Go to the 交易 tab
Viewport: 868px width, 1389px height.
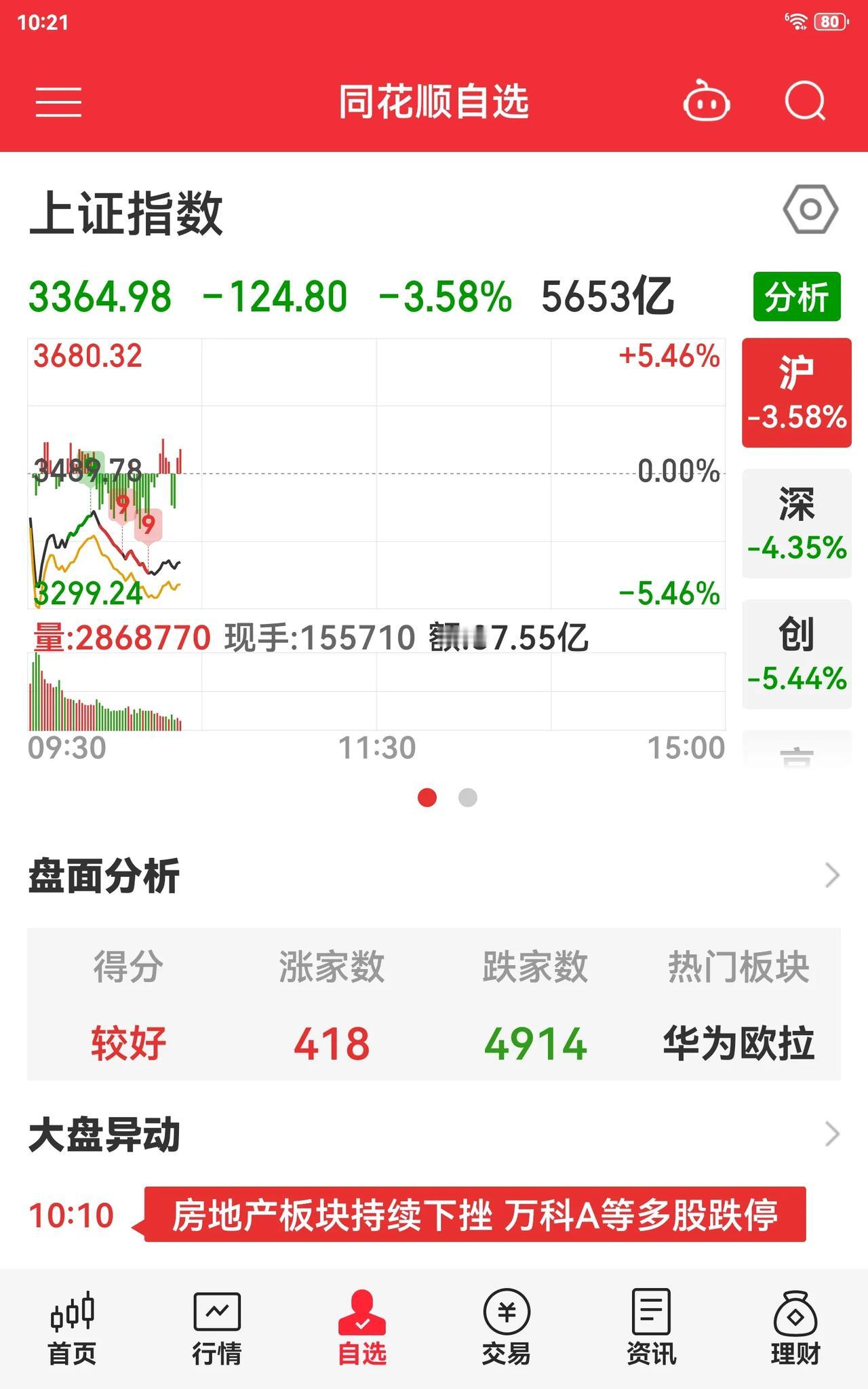click(507, 1329)
